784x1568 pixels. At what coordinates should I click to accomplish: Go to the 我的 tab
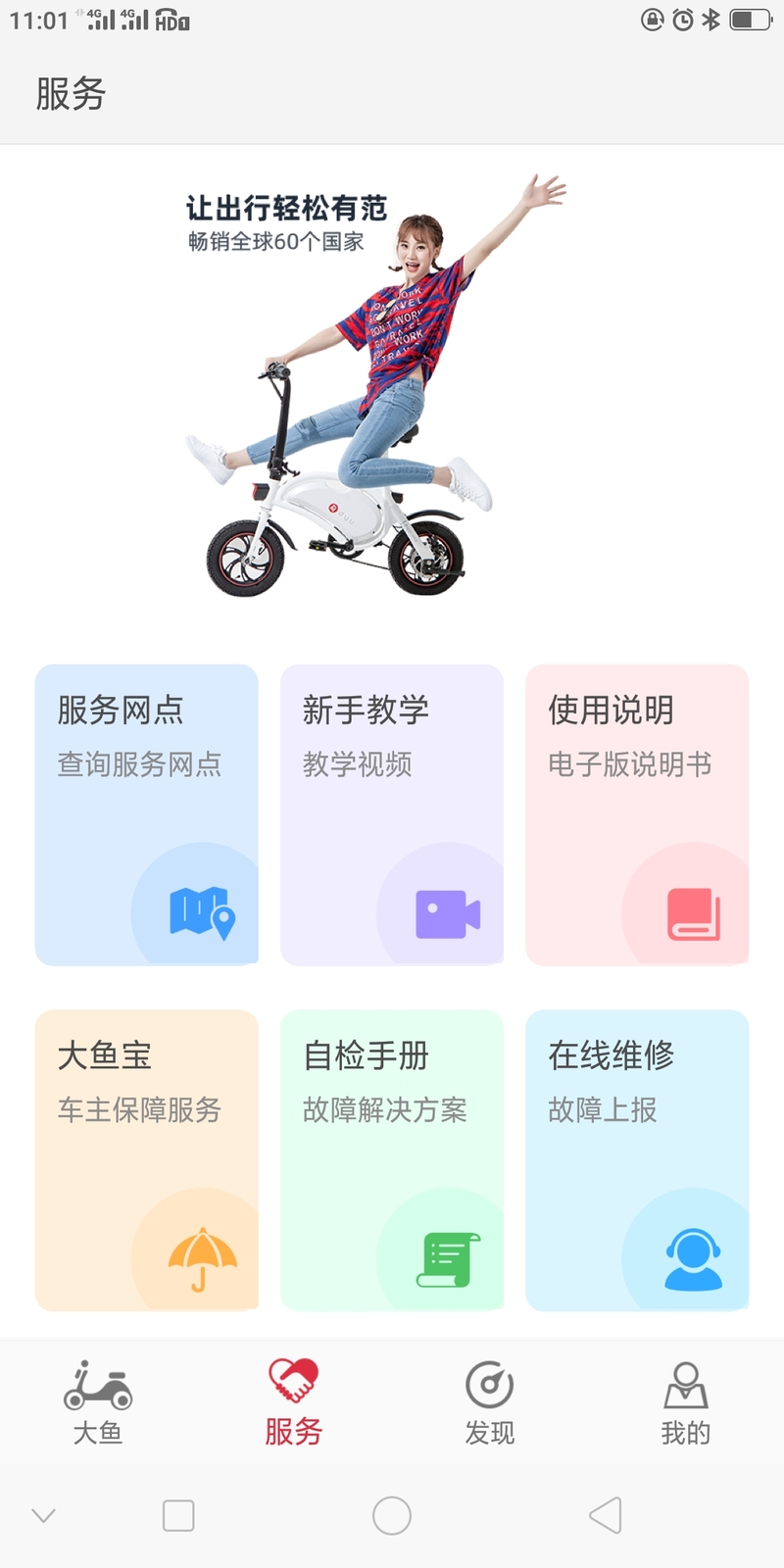coord(686,1402)
